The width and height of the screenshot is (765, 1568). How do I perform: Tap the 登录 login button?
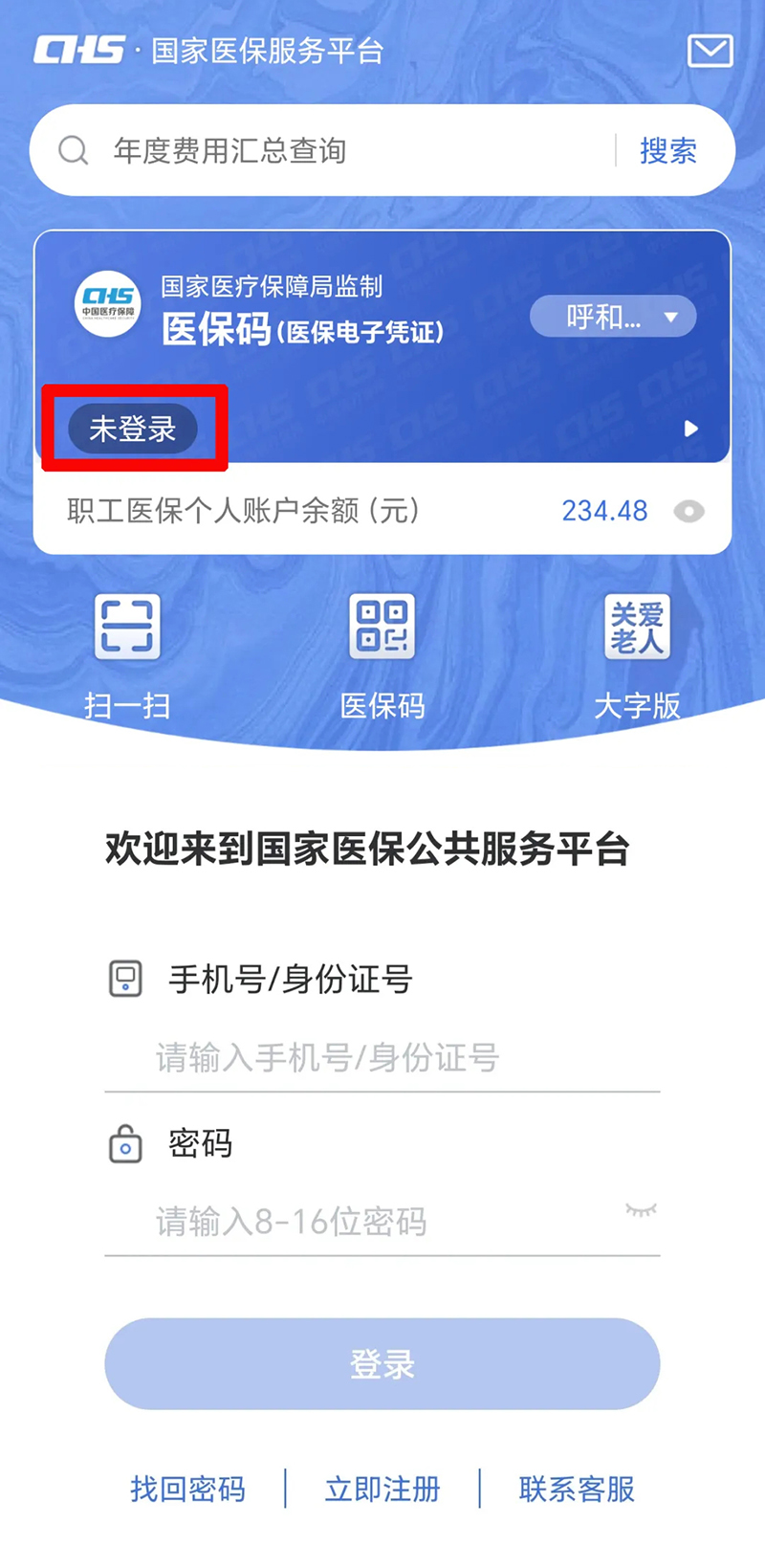coord(382,1363)
